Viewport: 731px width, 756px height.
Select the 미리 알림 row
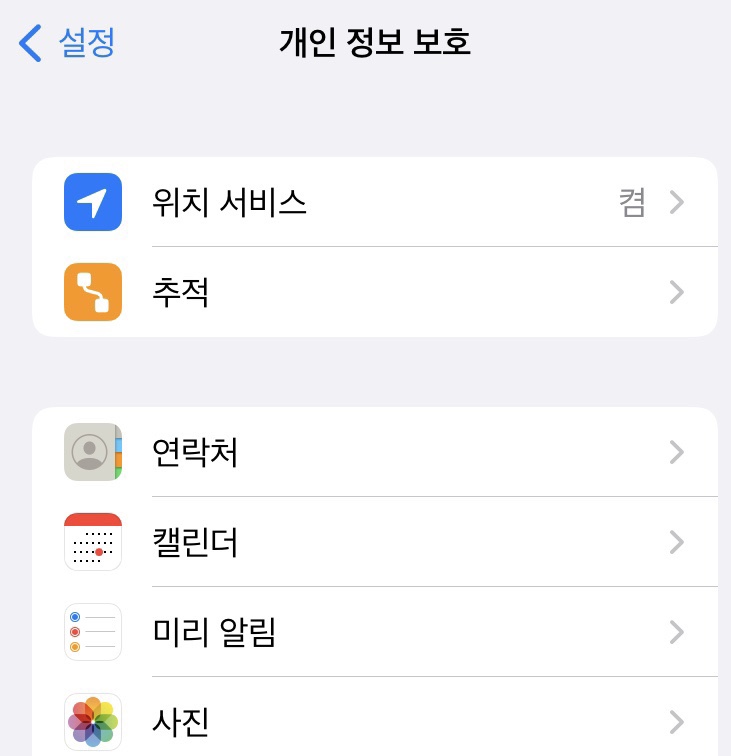pos(375,632)
